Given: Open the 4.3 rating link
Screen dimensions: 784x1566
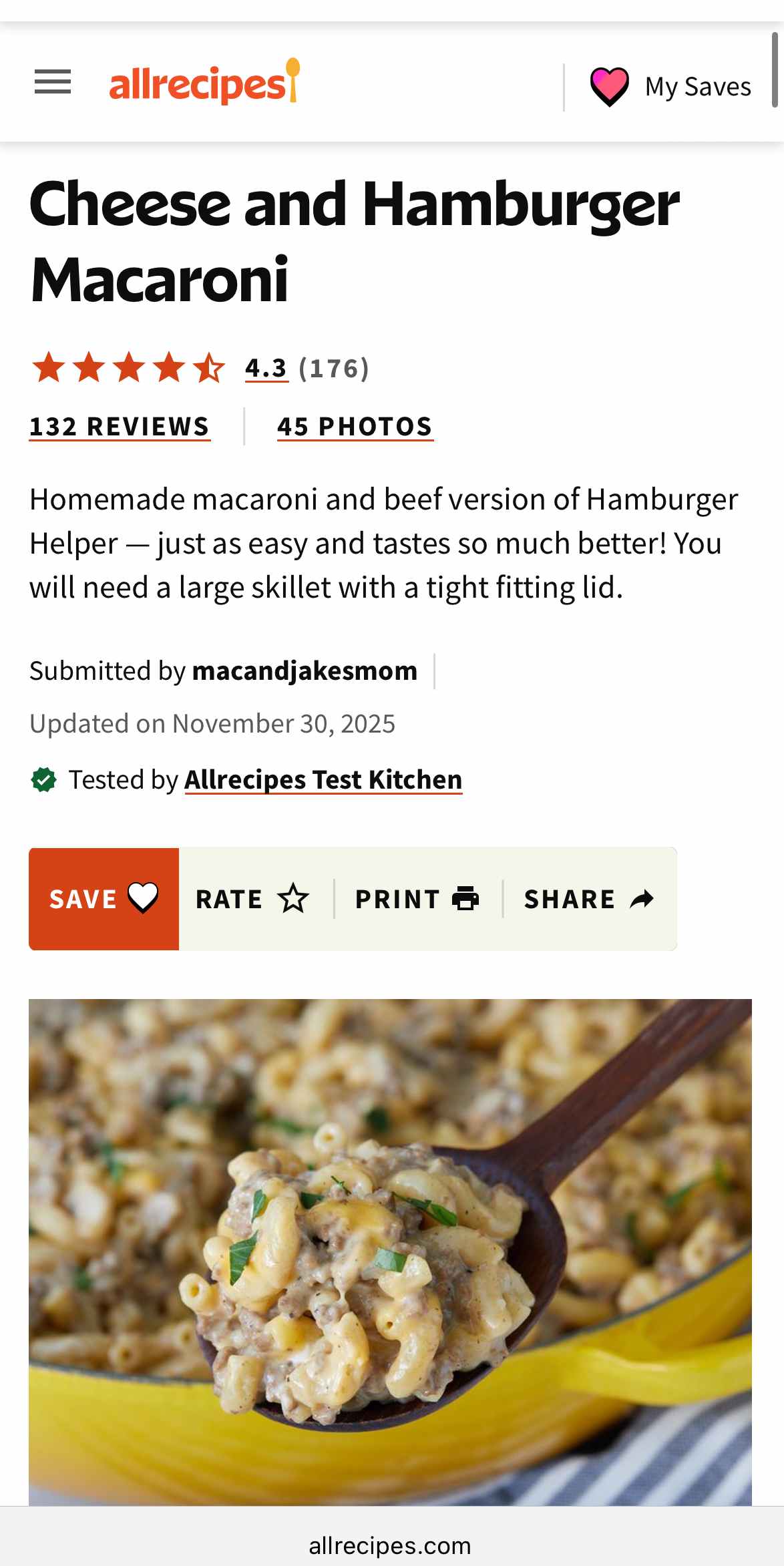Looking at the screenshot, I should (266, 368).
